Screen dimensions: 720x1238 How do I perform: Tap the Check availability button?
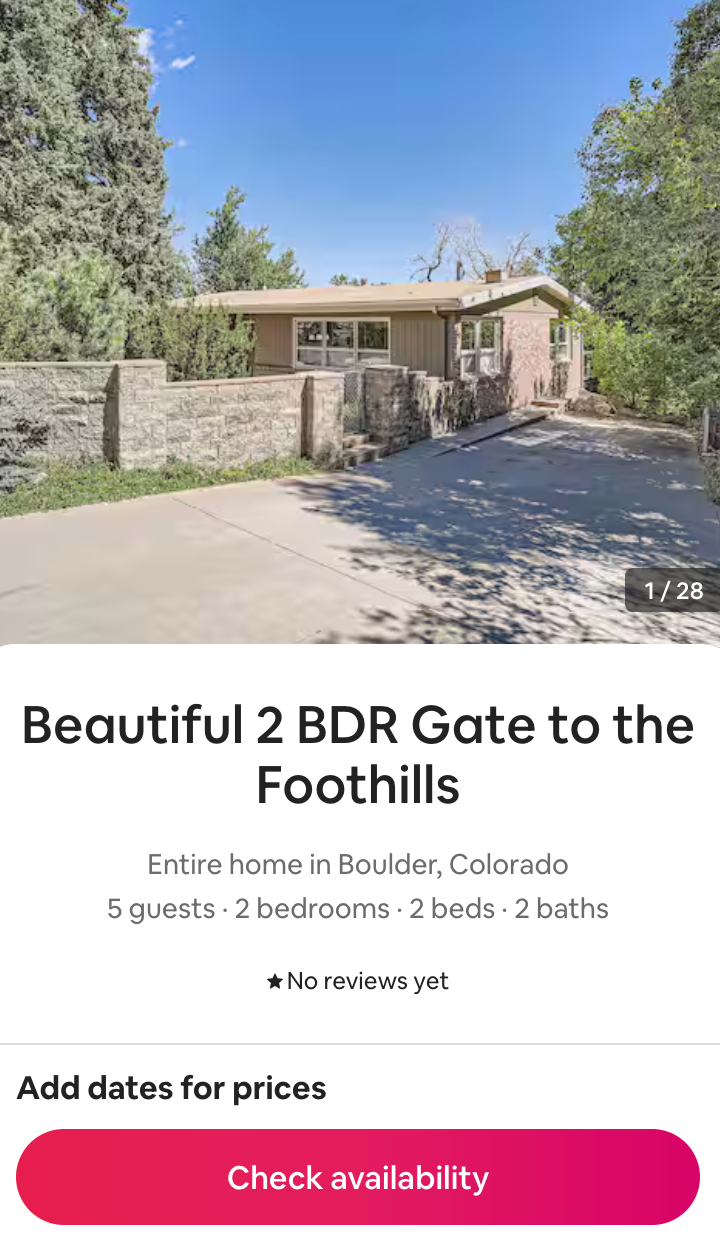pos(358,1177)
